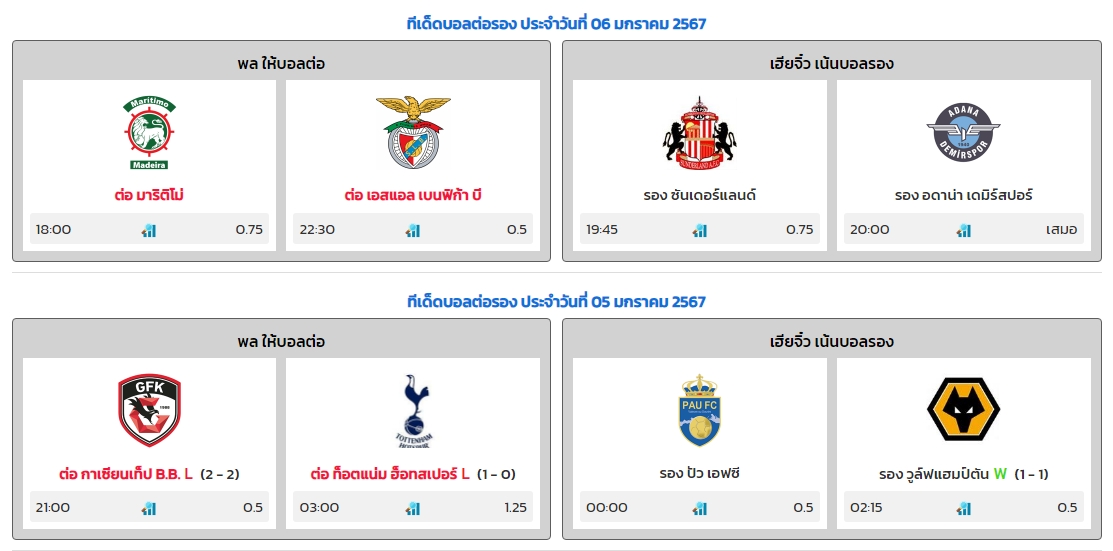Open stats icon for วูล์ฟแฮมป์ตัน match
Screen dimensions: 1113x551
click(x=964, y=508)
